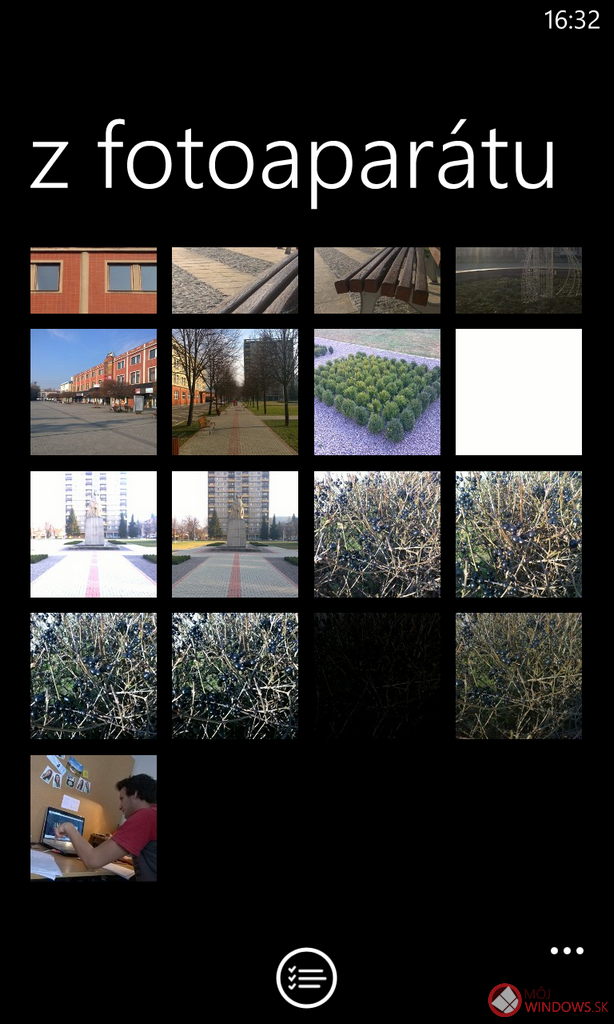Open the man at laptop photo
The height and width of the screenshot is (1024, 614).
[93, 818]
